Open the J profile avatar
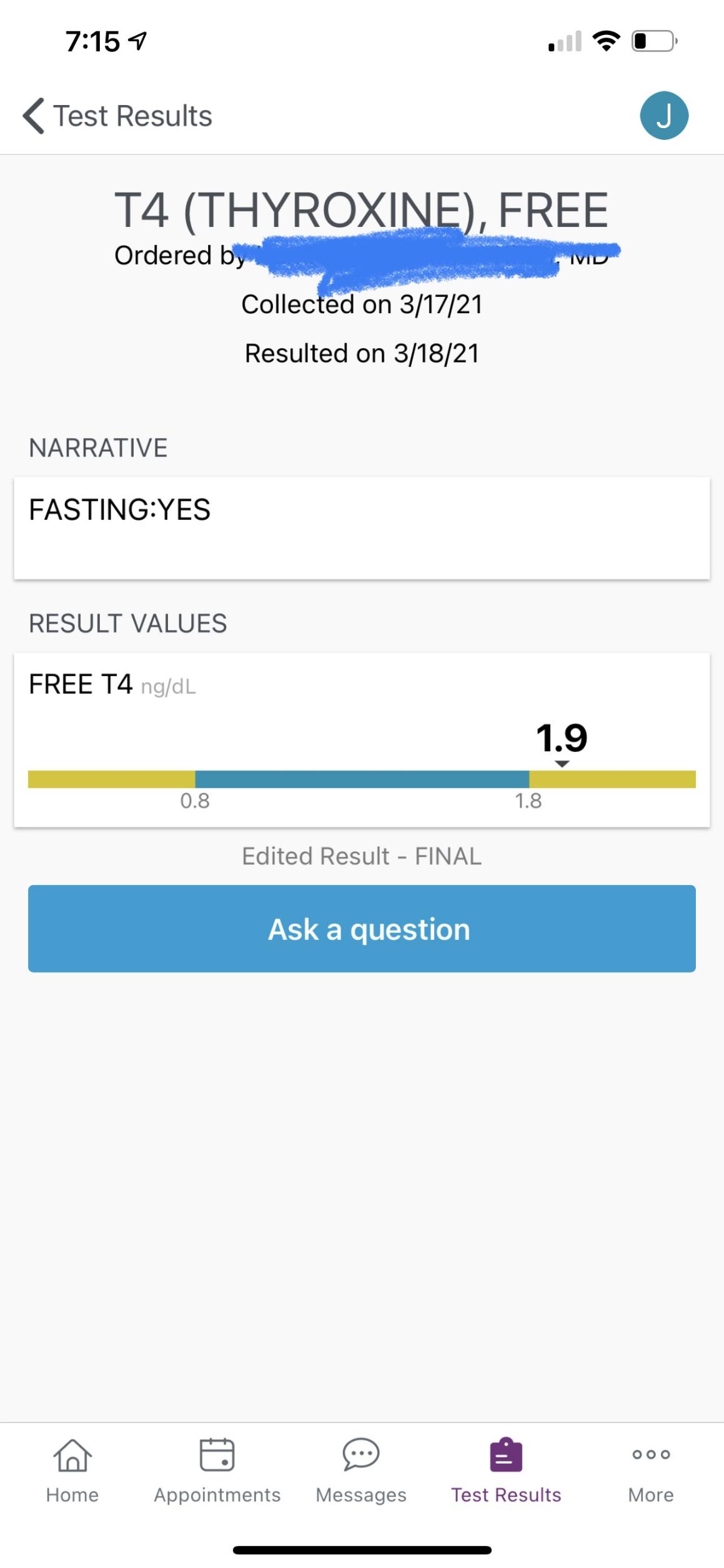The image size is (724, 1568). pyautogui.click(x=664, y=116)
